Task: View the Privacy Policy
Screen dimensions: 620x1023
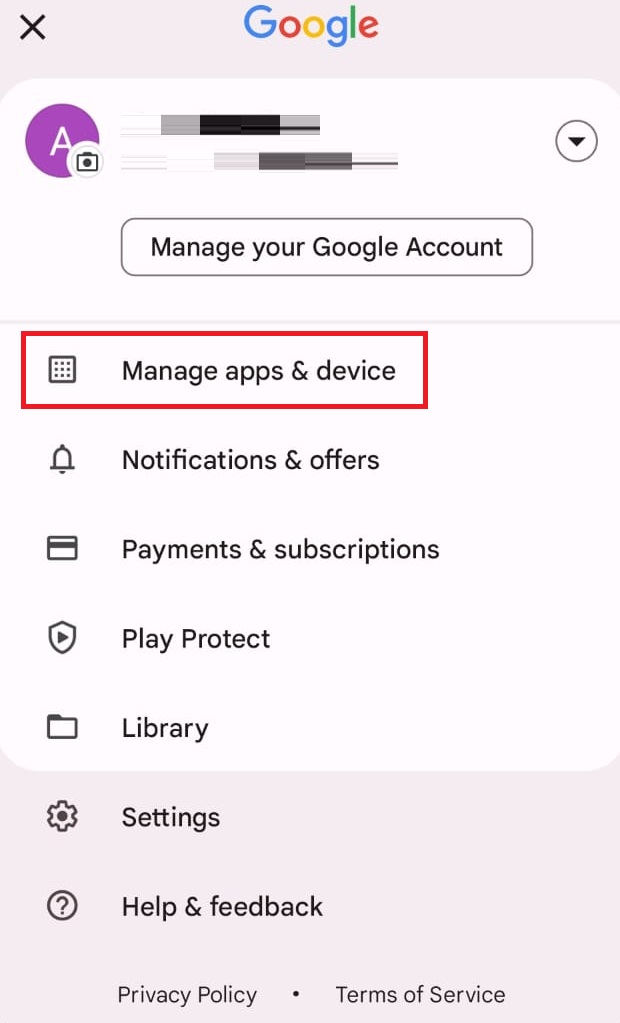Action: pyautogui.click(x=187, y=995)
